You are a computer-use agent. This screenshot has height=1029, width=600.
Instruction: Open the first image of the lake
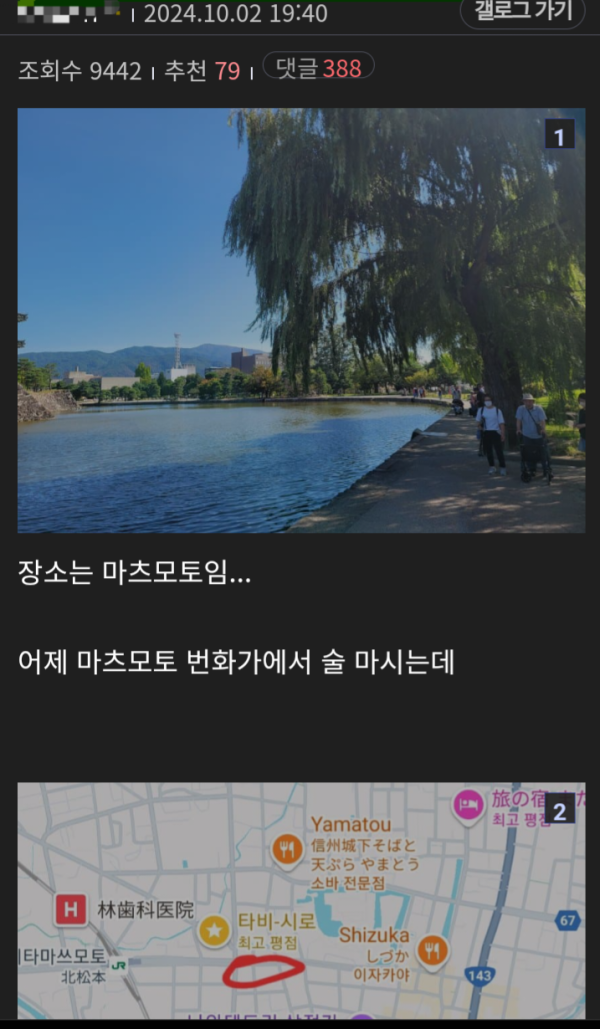301,320
